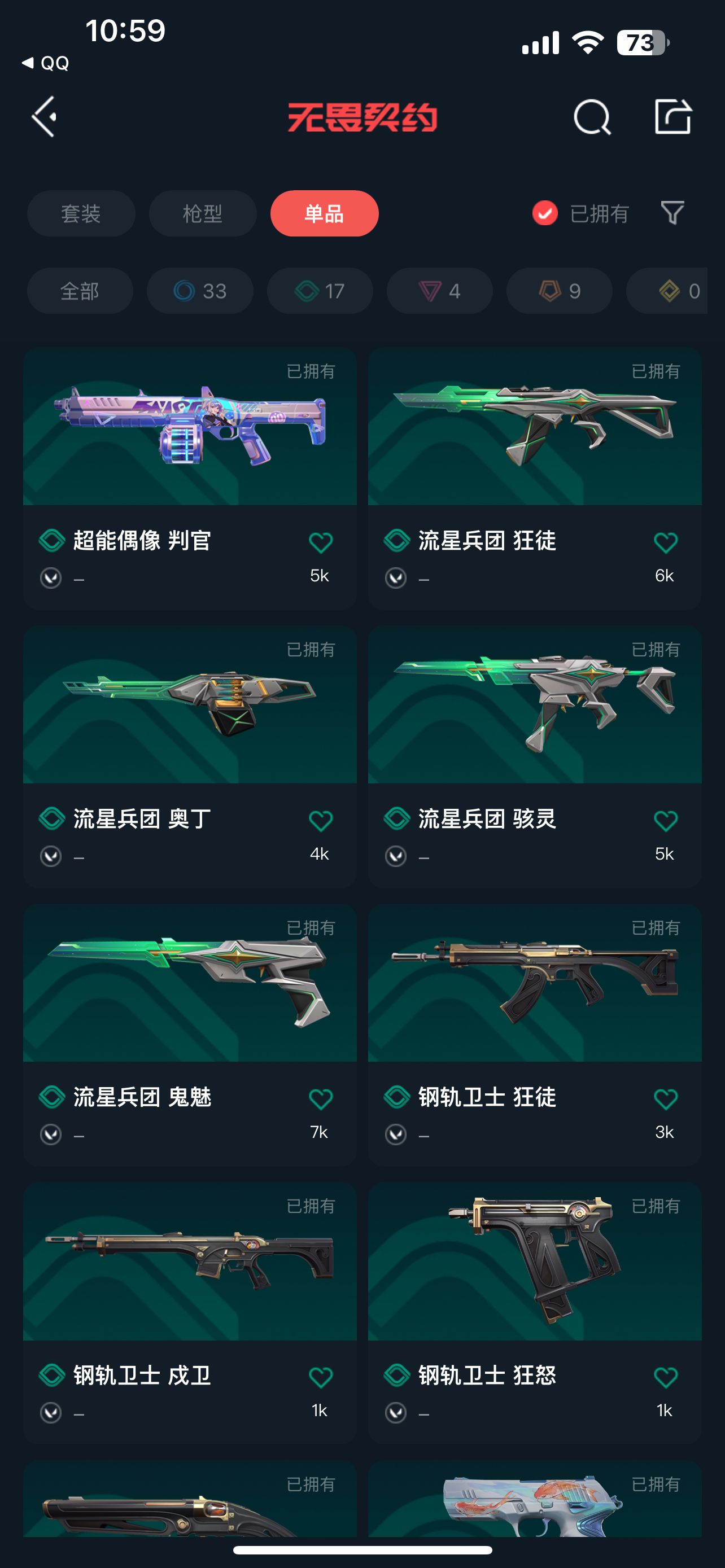Select the 单品 tab

tap(325, 214)
